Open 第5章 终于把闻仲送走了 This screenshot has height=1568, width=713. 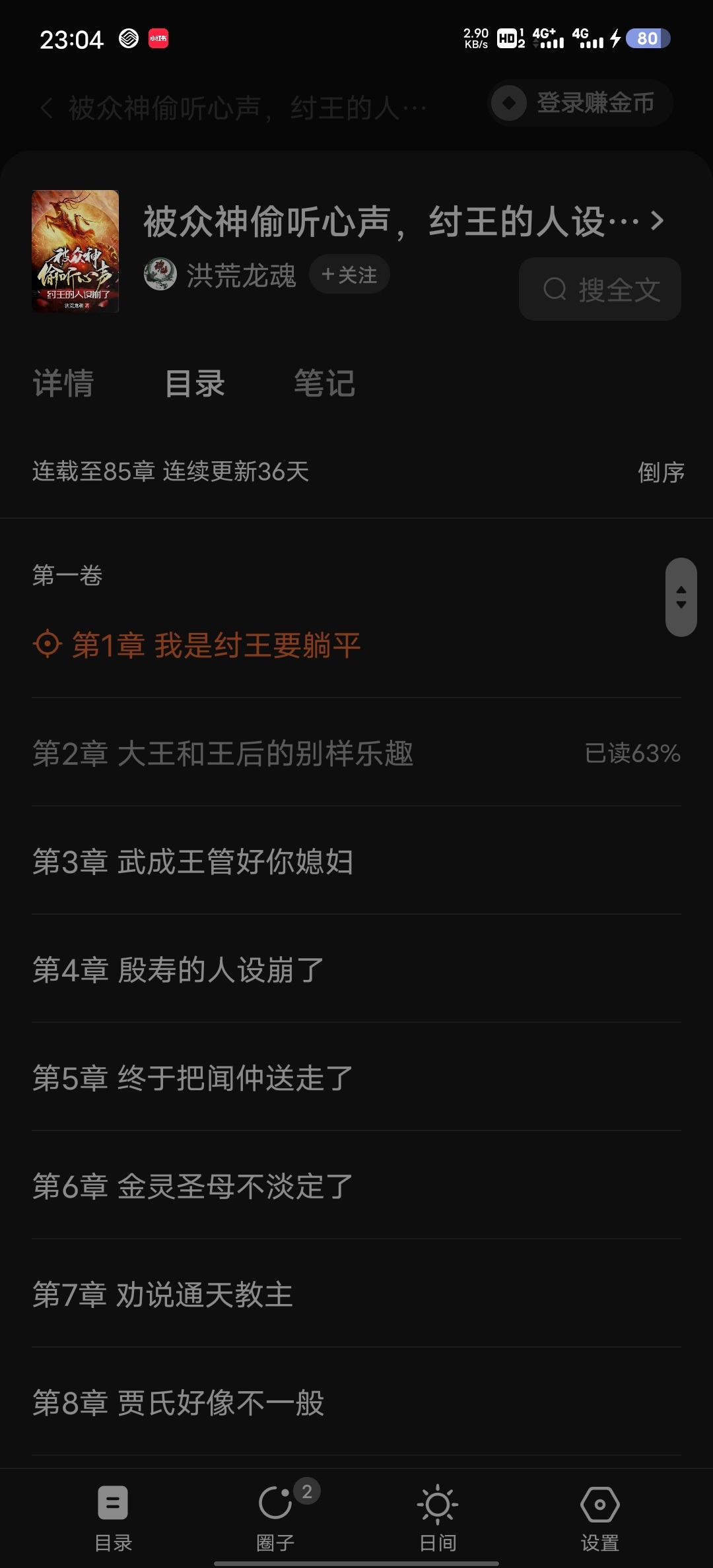click(x=193, y=1078)
